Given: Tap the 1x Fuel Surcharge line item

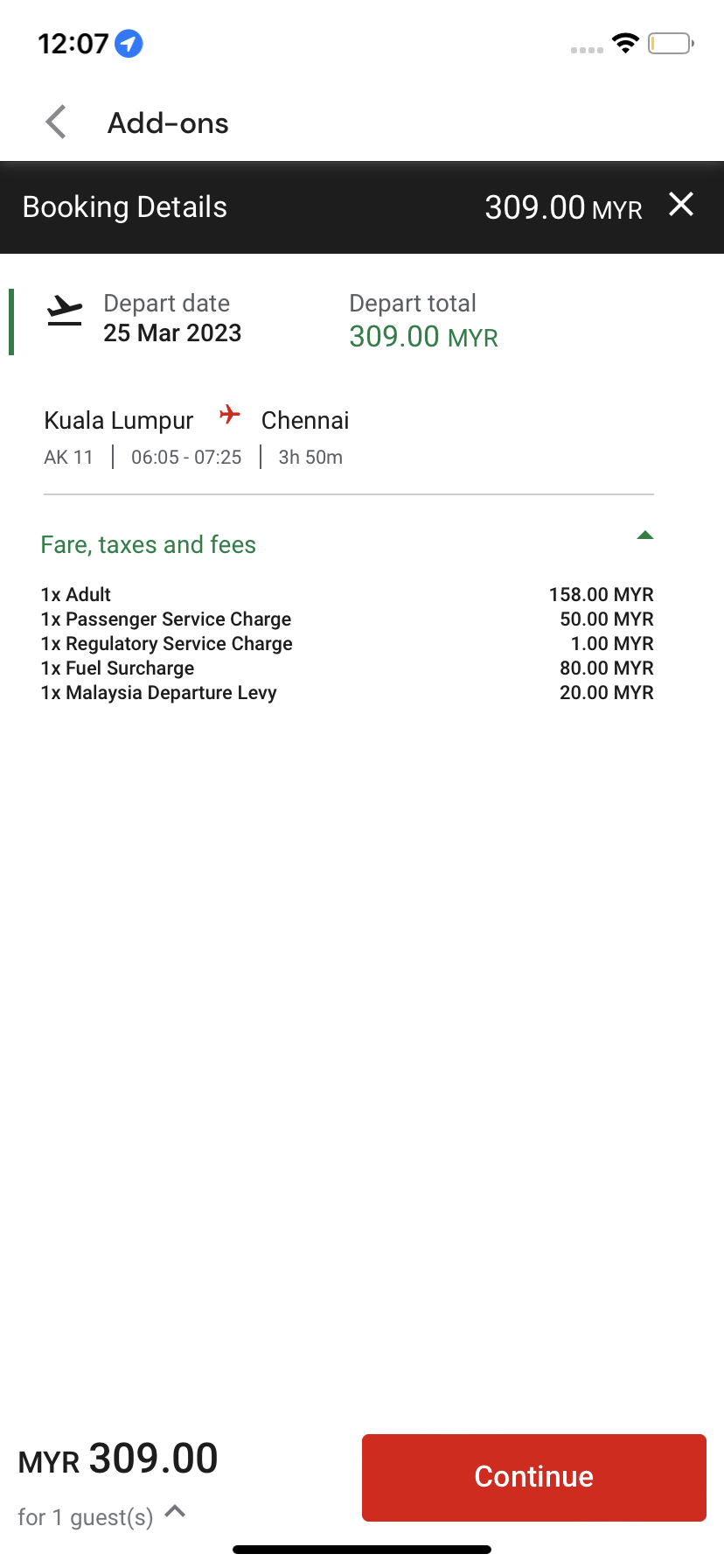Looking at the screenshot, I should [x=117, y=668].
